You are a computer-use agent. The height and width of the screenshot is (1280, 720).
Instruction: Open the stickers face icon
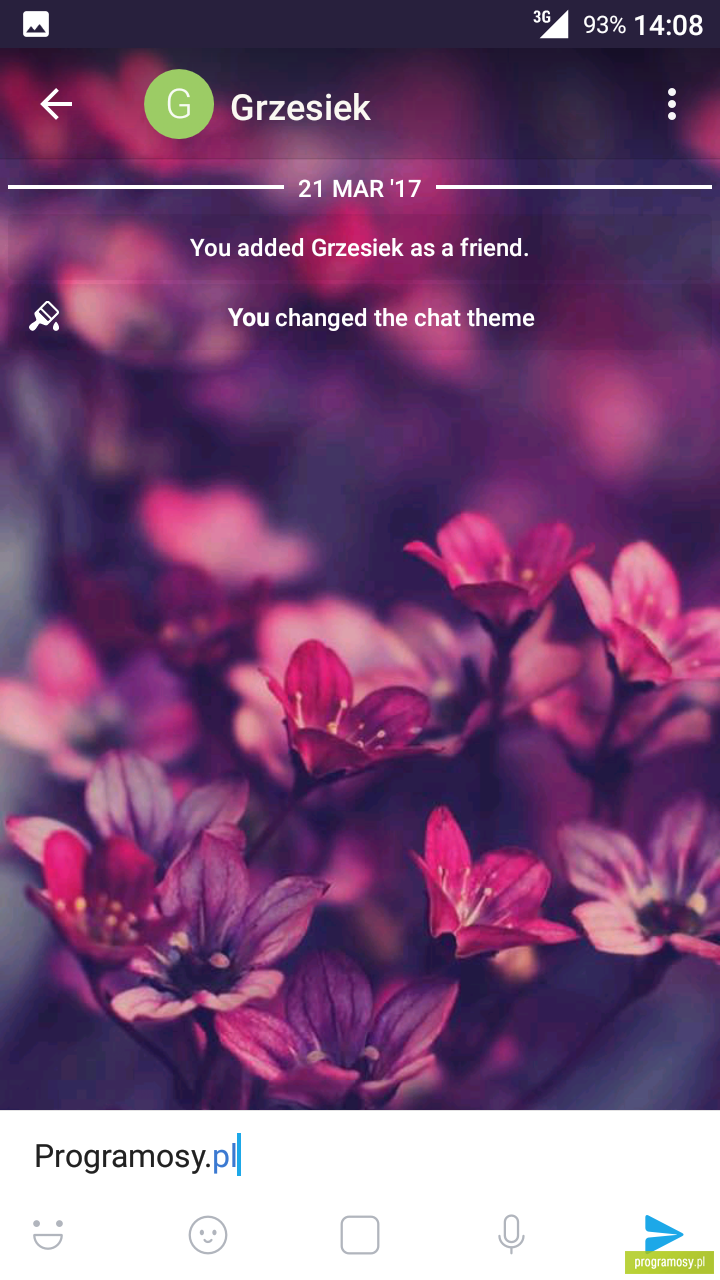pos(48,1235)
